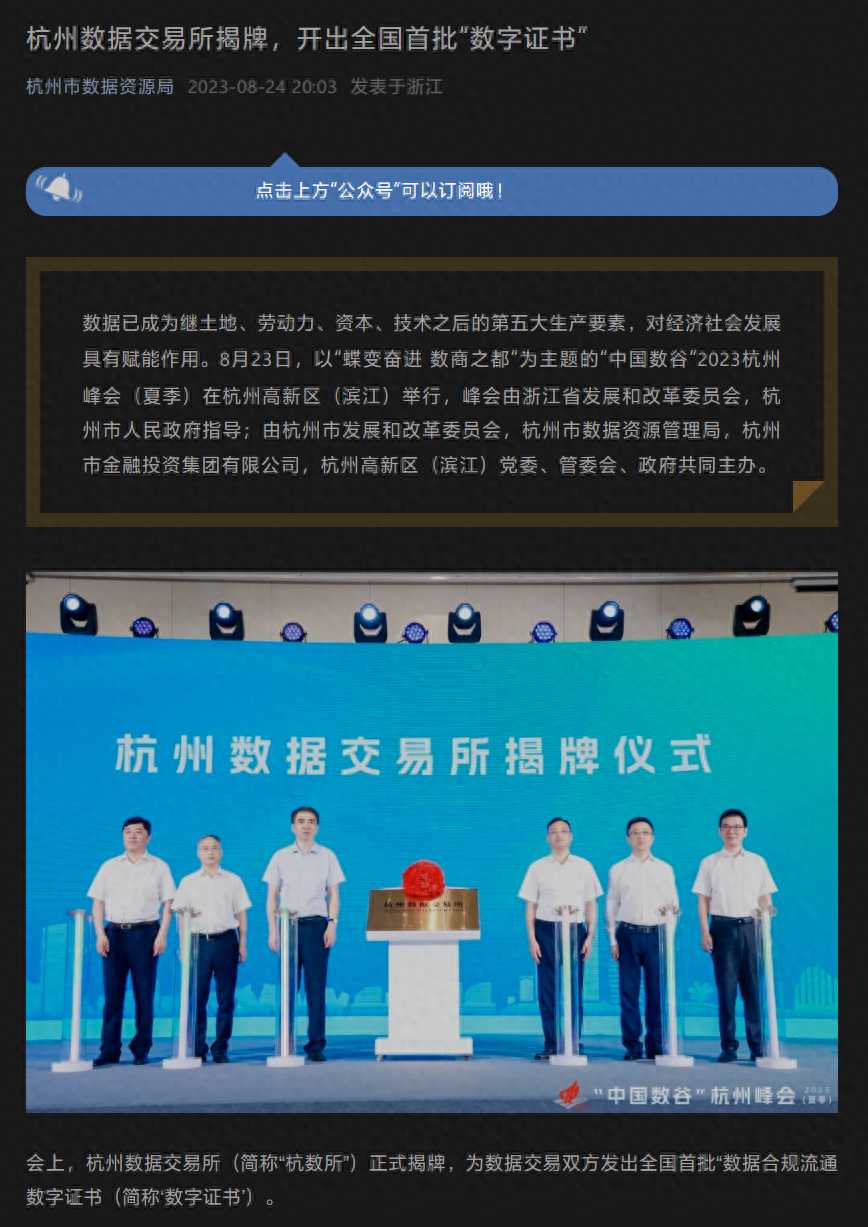Open the 杭州市数据资源局 account profile
The height and width of the screenshot is (1227, 868).
coord(100,87)
